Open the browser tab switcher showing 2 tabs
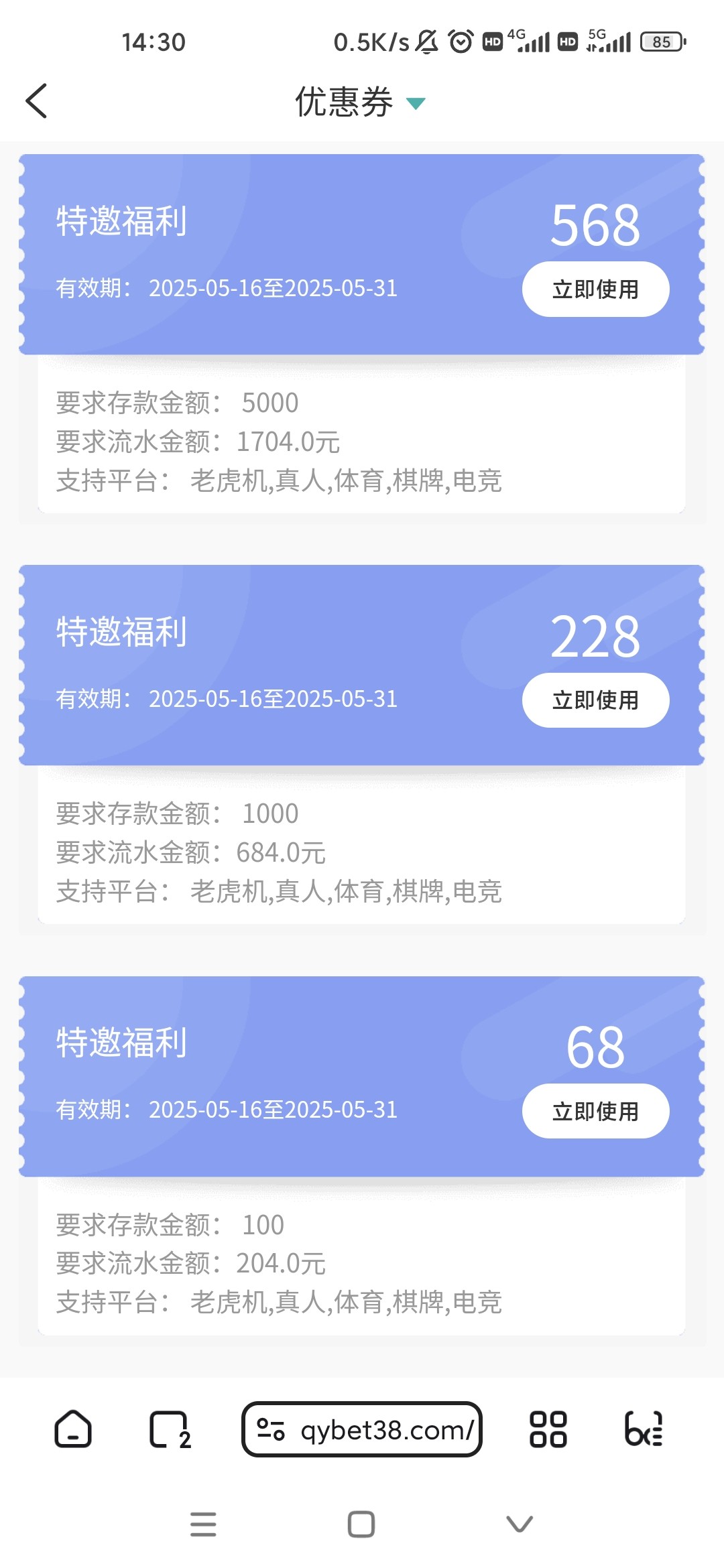Viewport: 724px width, 1568px height. point(169,1429)
